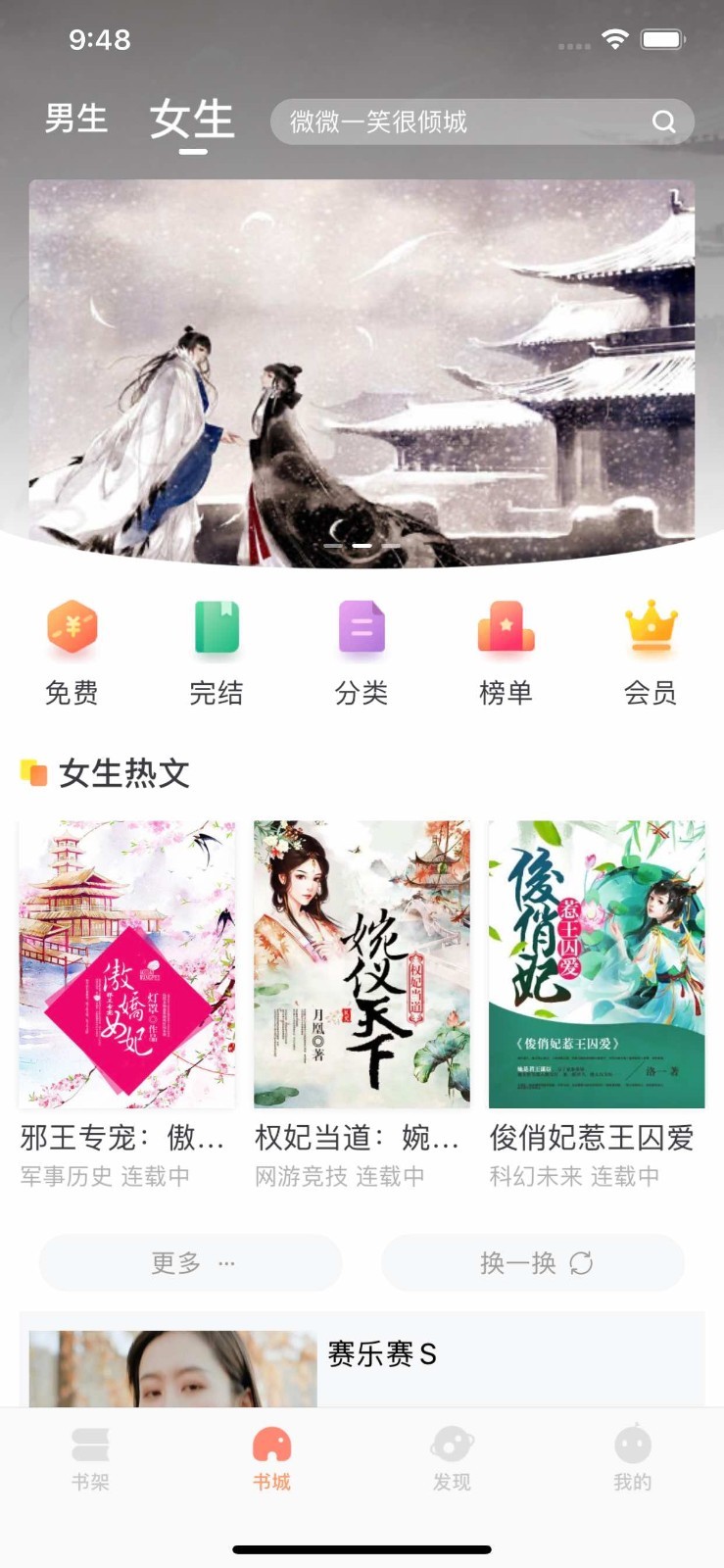Select the last carousel indicator dot
The image size is (724, 1568).
(392, 545)
